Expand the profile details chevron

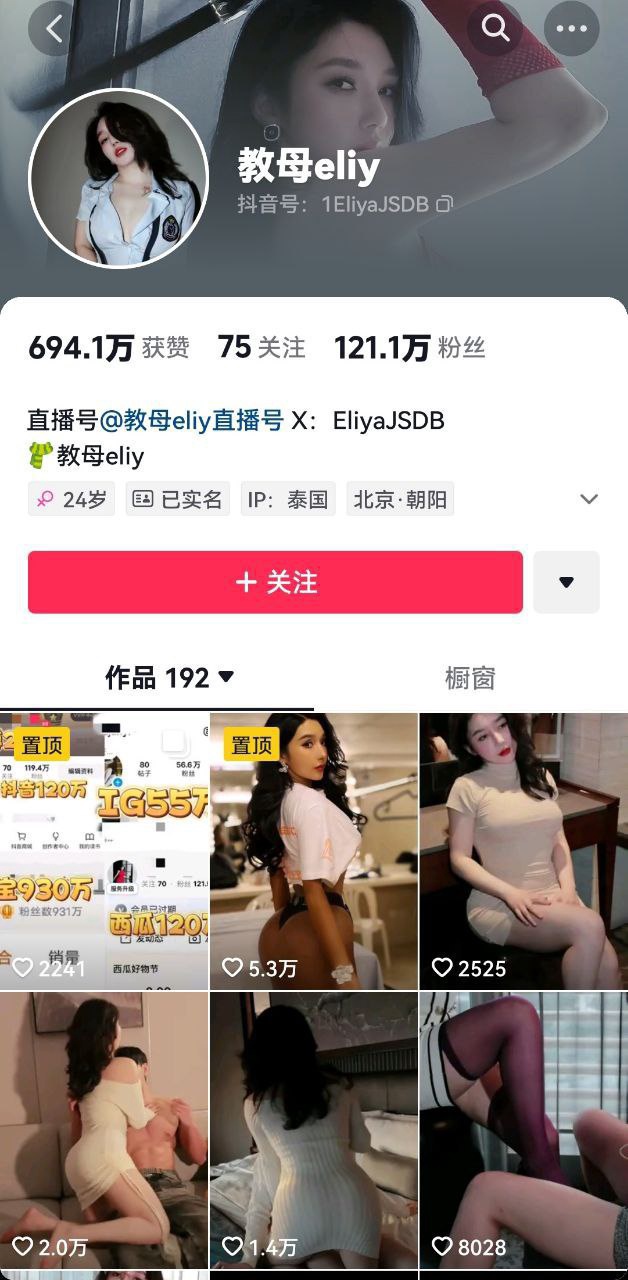click(589, 499)
